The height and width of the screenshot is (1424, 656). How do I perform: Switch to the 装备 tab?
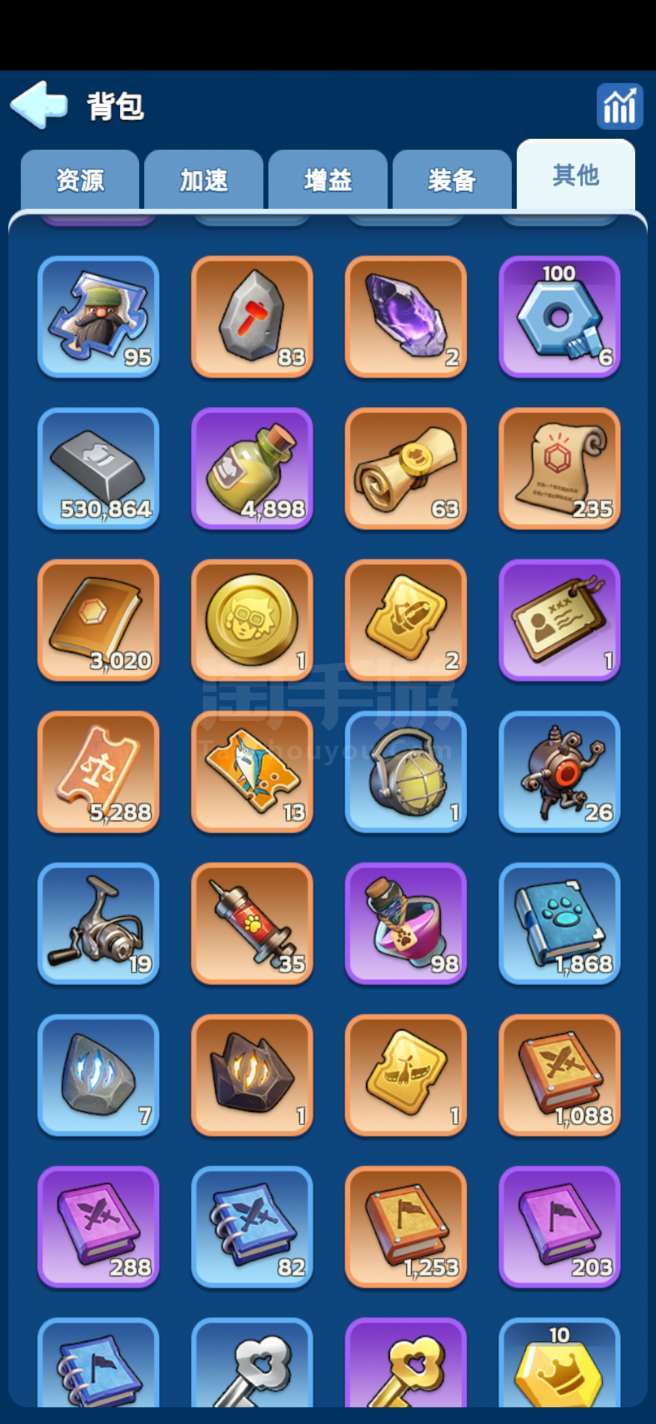[x=452, y=180]
